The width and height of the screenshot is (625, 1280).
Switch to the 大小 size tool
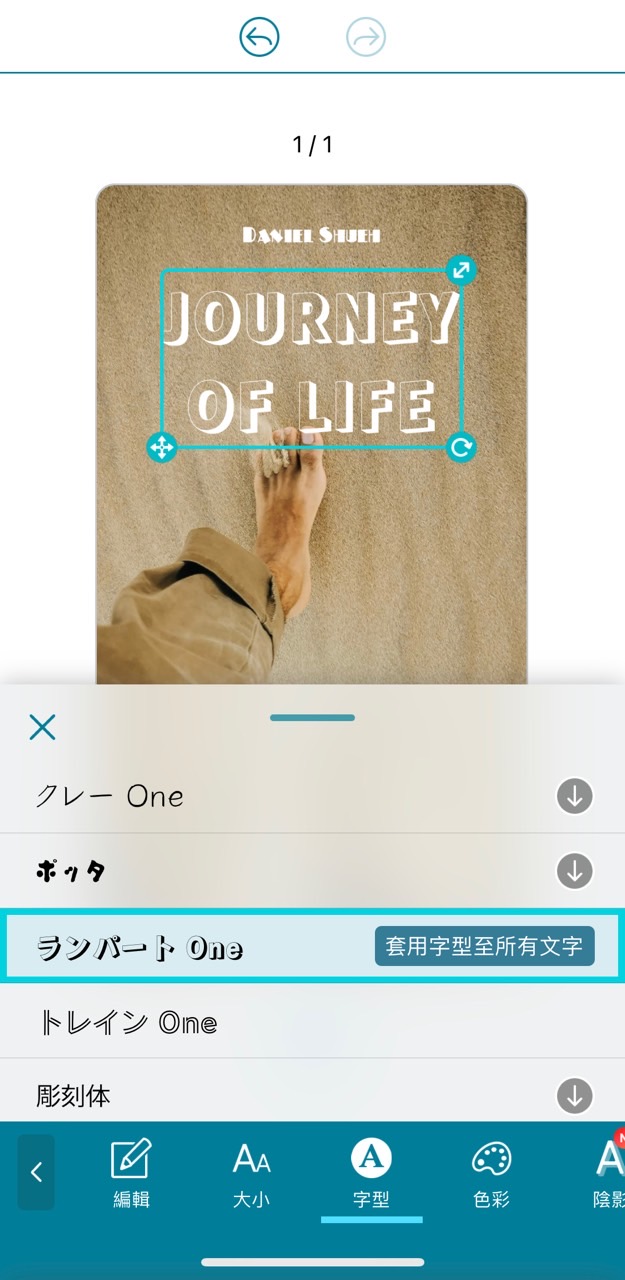(x=251, y=1172)
